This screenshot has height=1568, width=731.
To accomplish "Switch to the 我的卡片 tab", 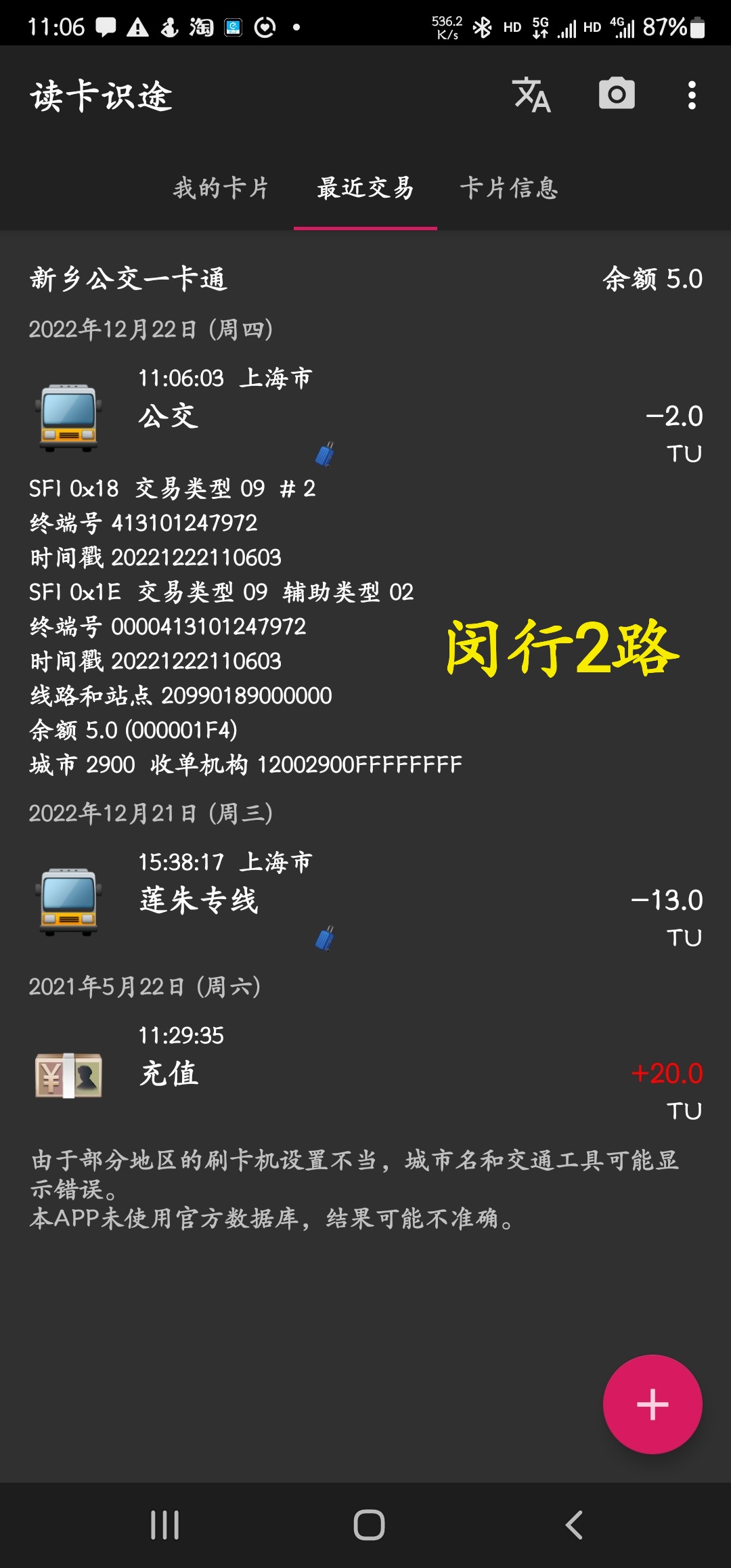I will point(221,188).
